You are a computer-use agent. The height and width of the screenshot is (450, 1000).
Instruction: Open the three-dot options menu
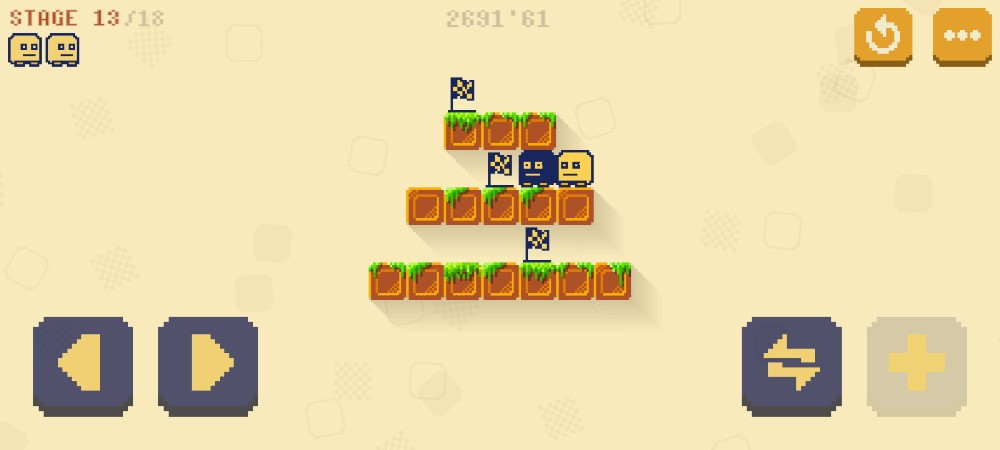(962, 36)
